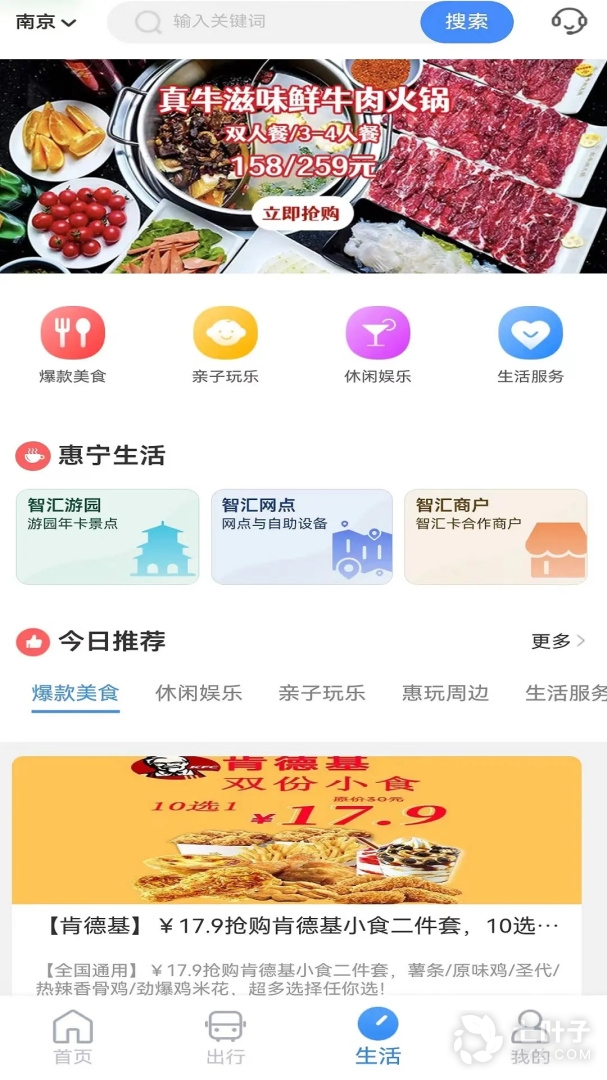The height and width of the screenshot is (1080, 607).
Task: Open the 南京 city selector dropdown
Action: [46, 22]
